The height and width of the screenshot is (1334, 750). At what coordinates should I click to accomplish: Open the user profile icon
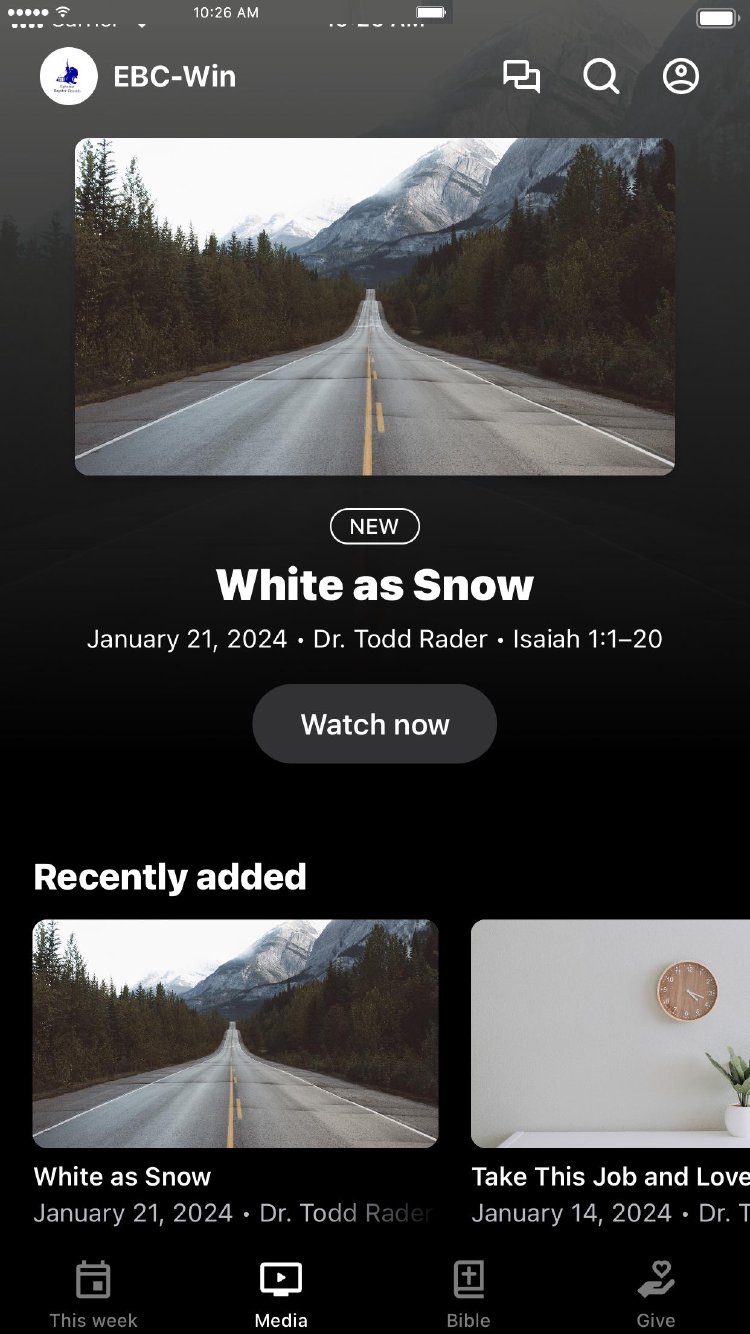click(x=681, y=77)
